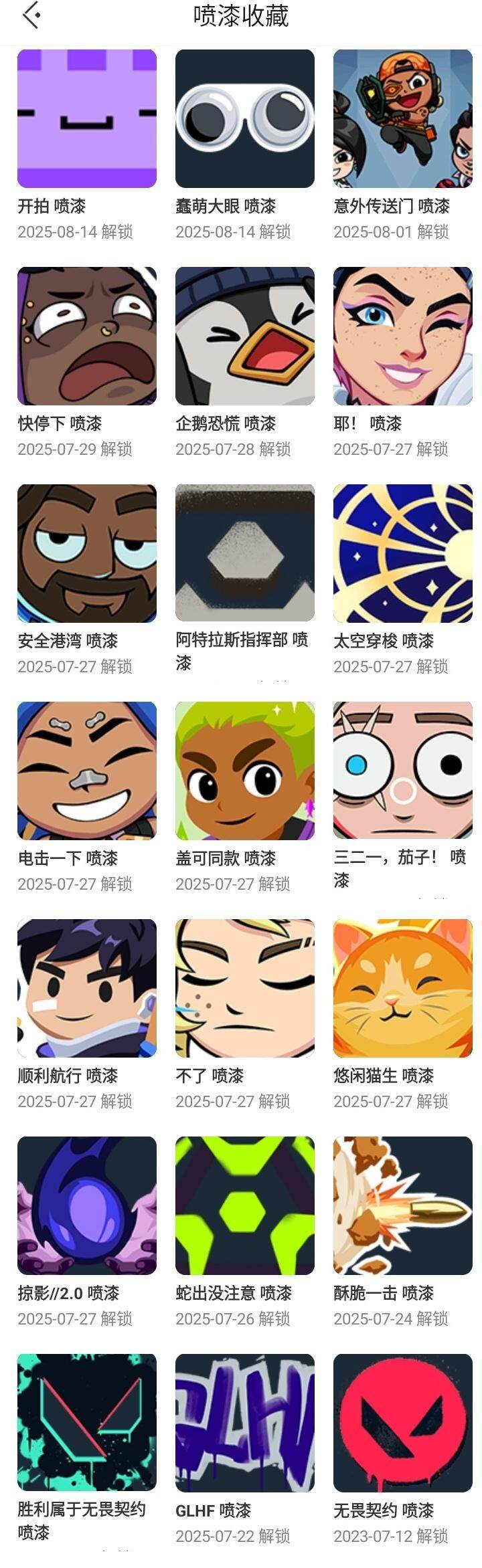Open the 开拍 spray tile
Image resolution: width=482 pixels, height=1568 pixels.
[x=87, y=118]
